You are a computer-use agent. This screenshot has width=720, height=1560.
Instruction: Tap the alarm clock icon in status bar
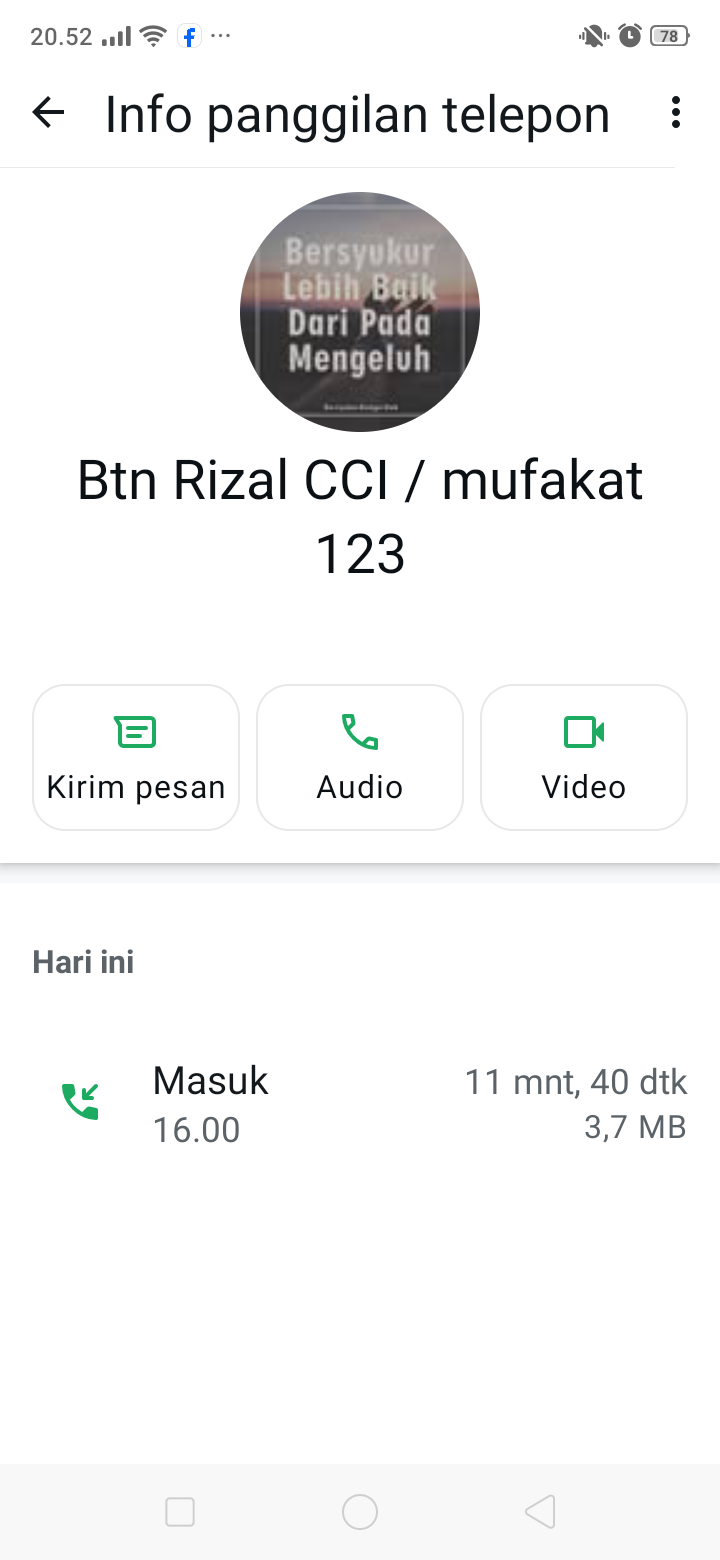(x=627, y=35)
